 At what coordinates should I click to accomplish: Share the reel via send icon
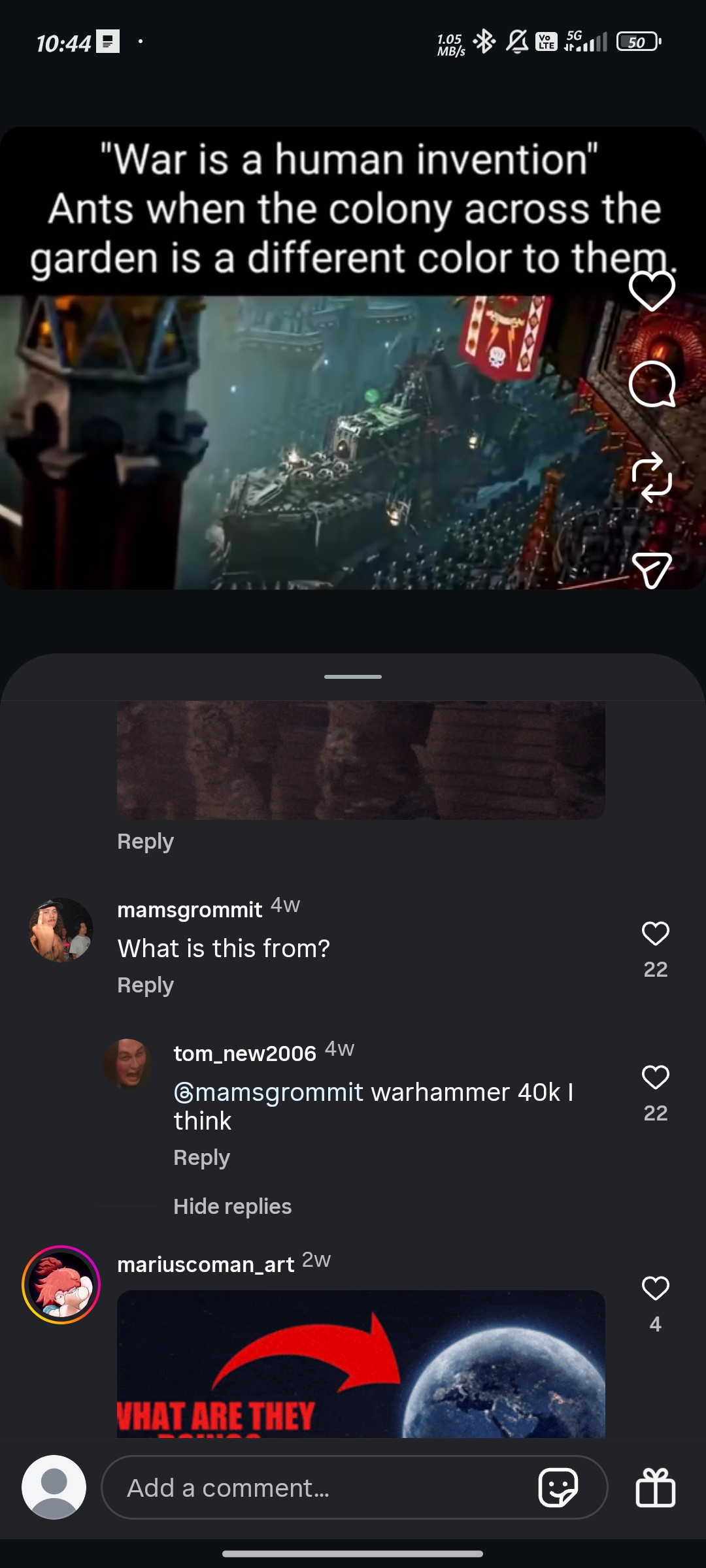652,570
